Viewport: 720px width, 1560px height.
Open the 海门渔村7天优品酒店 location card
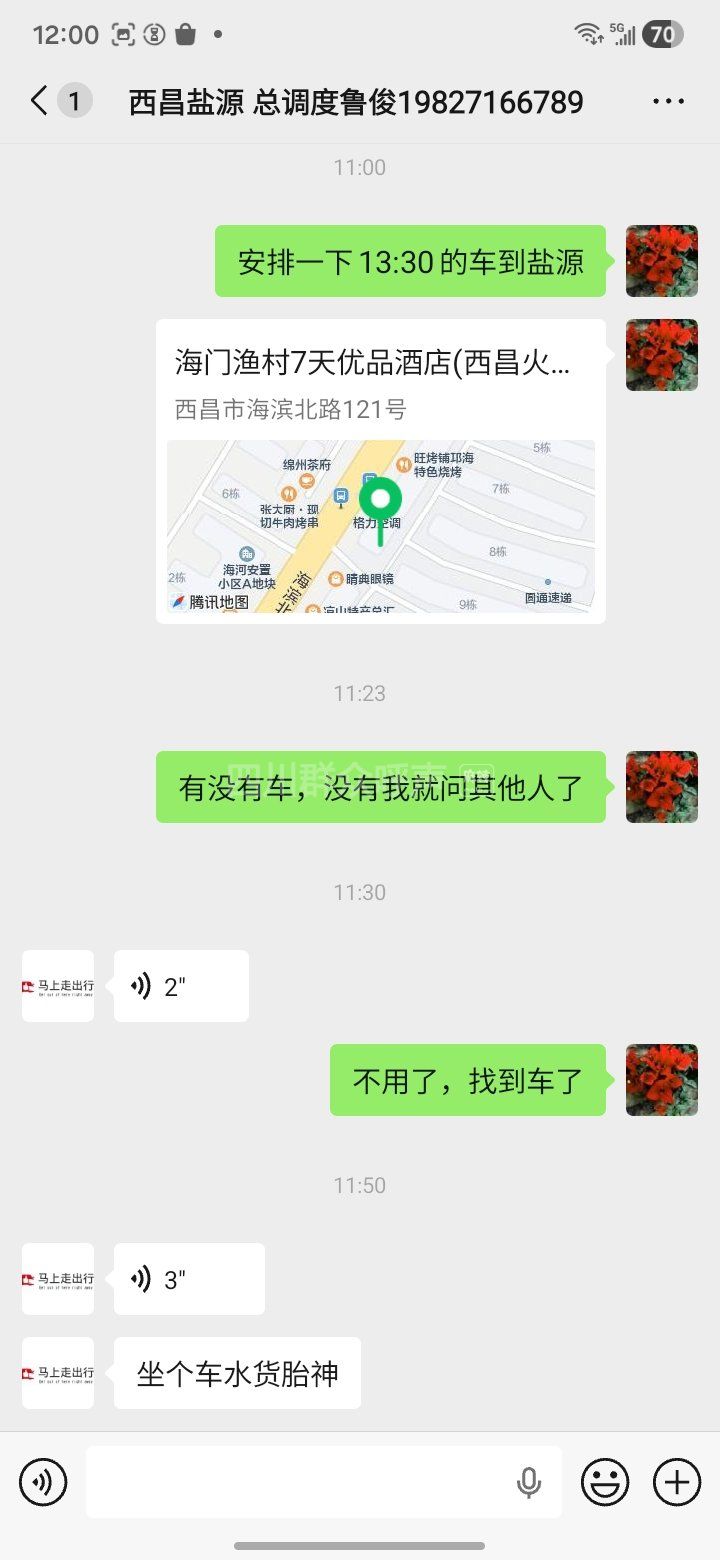pos(380,471)
